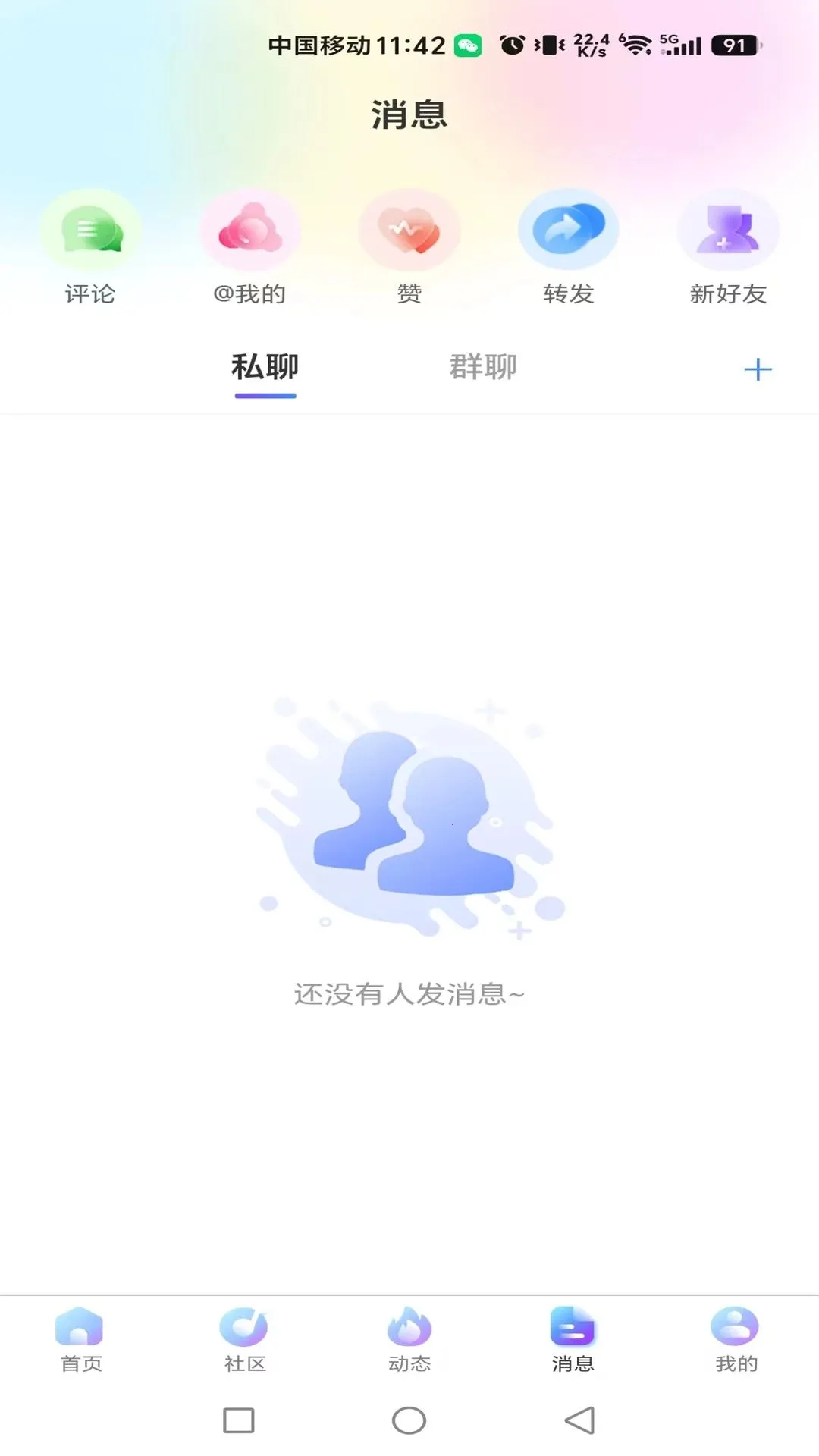Open the 我的 profile tab
This screenshot has height=1456, width=819.
click(736, 1340)
